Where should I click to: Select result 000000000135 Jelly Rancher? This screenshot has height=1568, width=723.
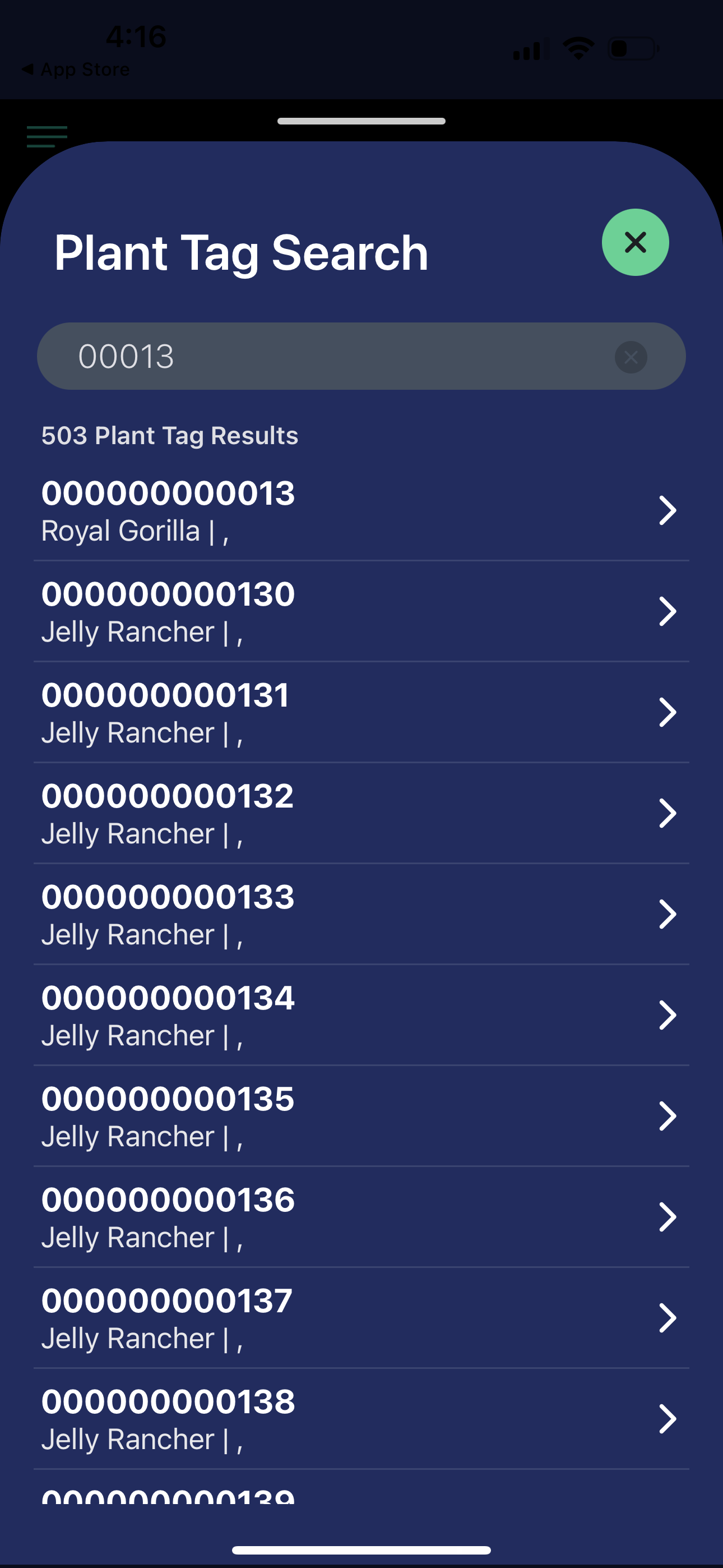tap(360, 1117)
